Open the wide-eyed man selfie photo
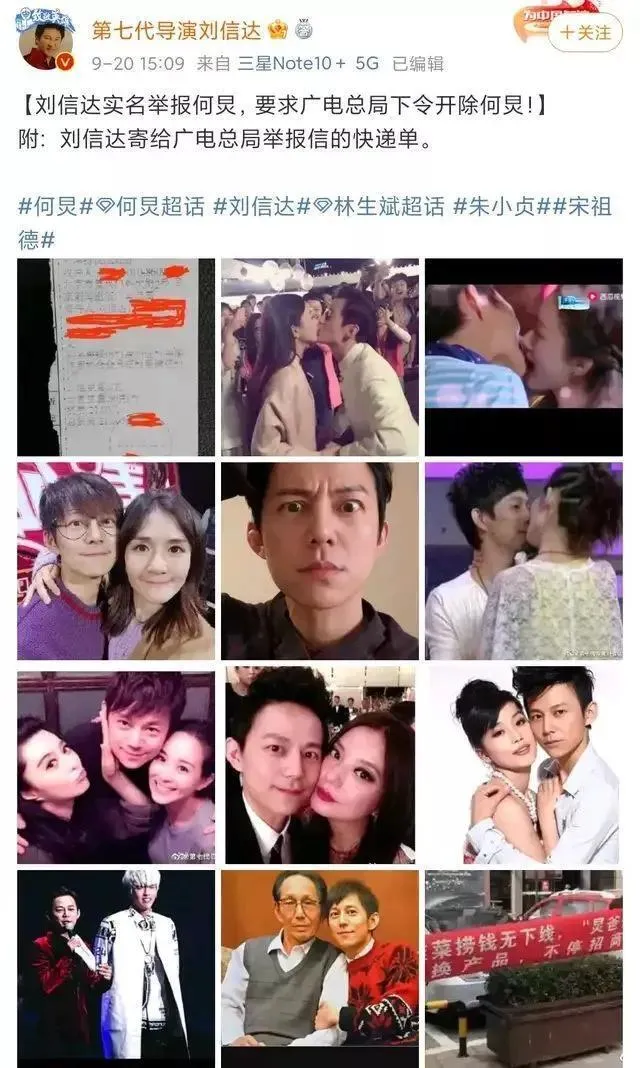Viewport: 640px width, 1068px height. [x=320, y=561]
